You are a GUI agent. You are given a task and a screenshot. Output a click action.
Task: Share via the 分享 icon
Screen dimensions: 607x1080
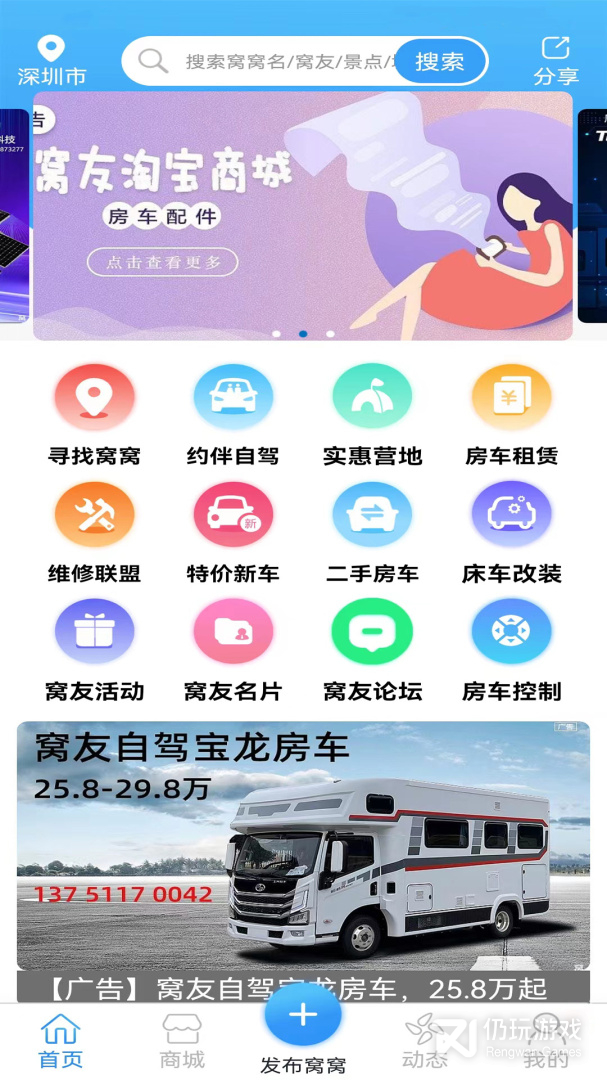(x=555, y=61)
